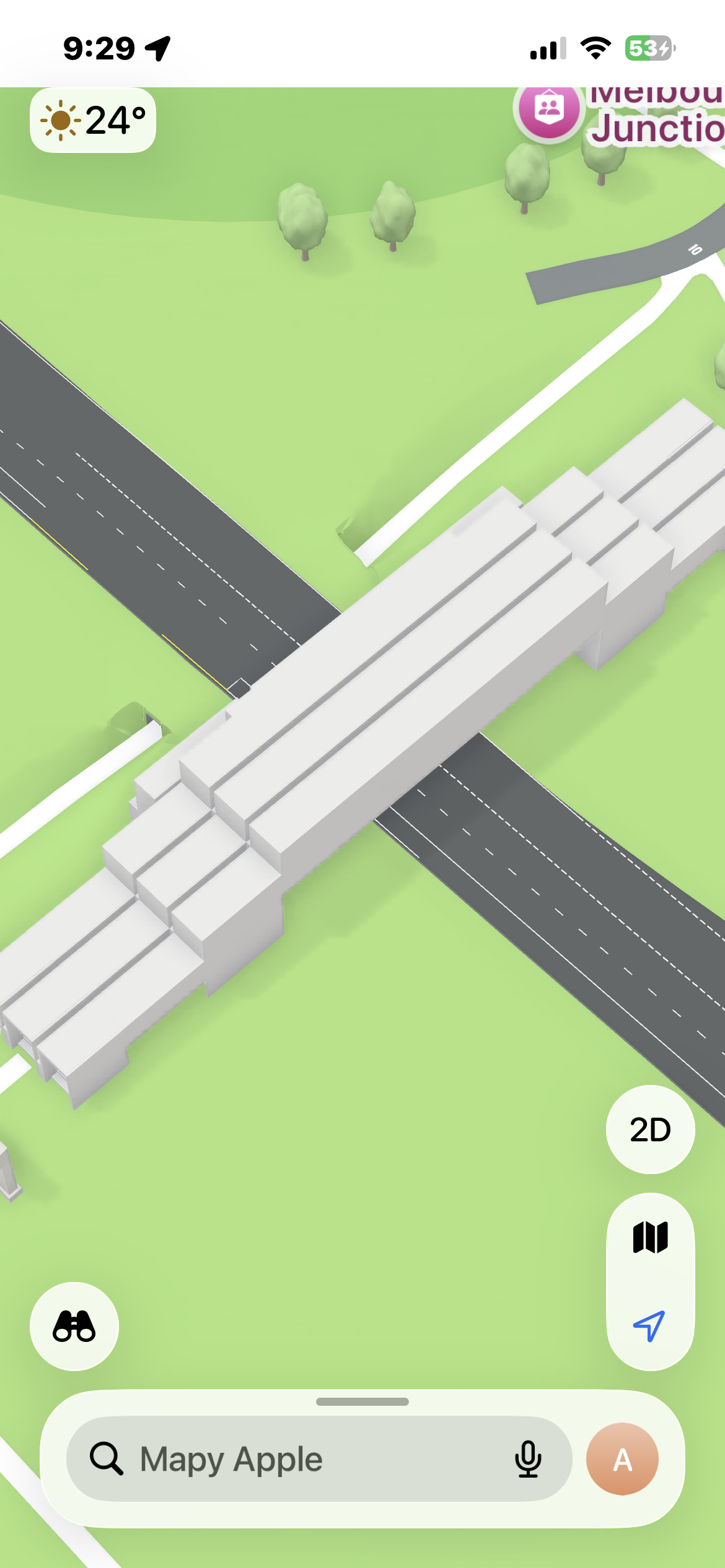Open the account profile avatar
Viewport: 725px width, 1568px height.
pyautogui.click(x=622, y=1459)
